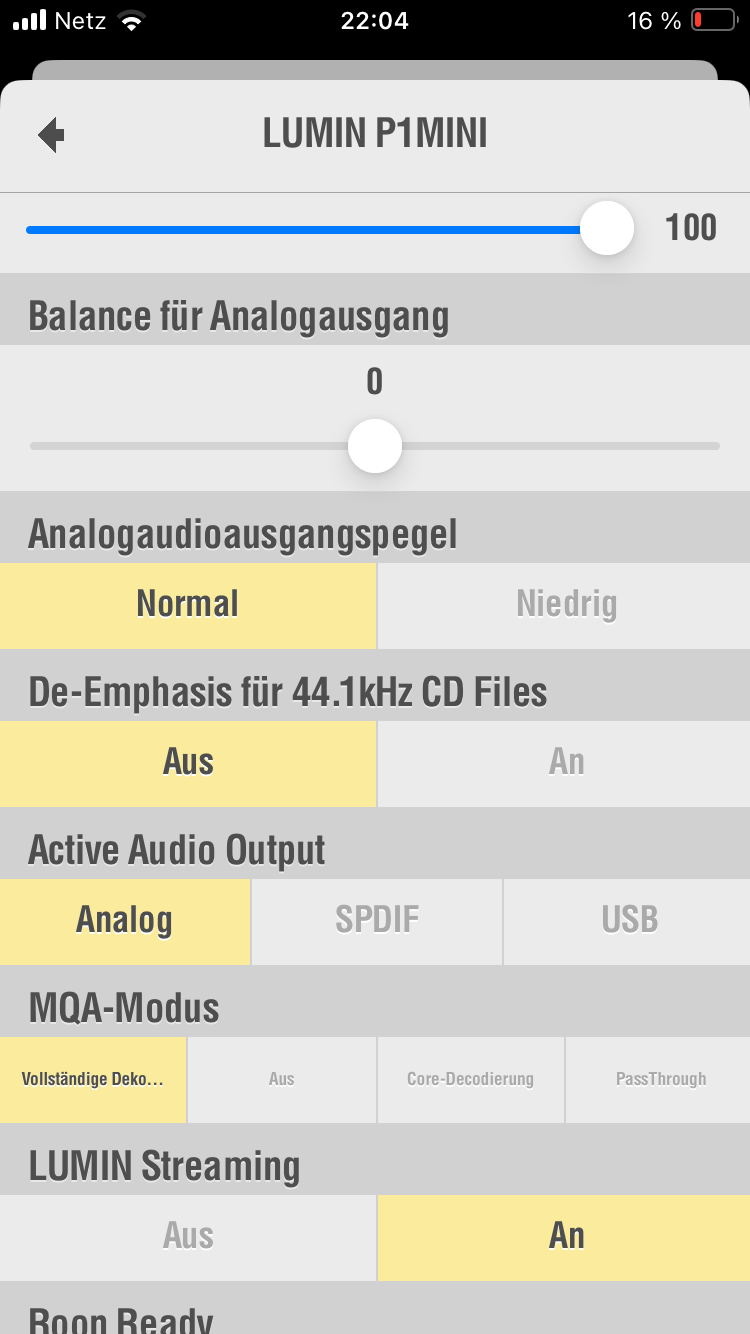This screenshot has height=1334, width=750.
Task: Set MQA-Modus to PassThrough
Action: tap(659, 1080)
